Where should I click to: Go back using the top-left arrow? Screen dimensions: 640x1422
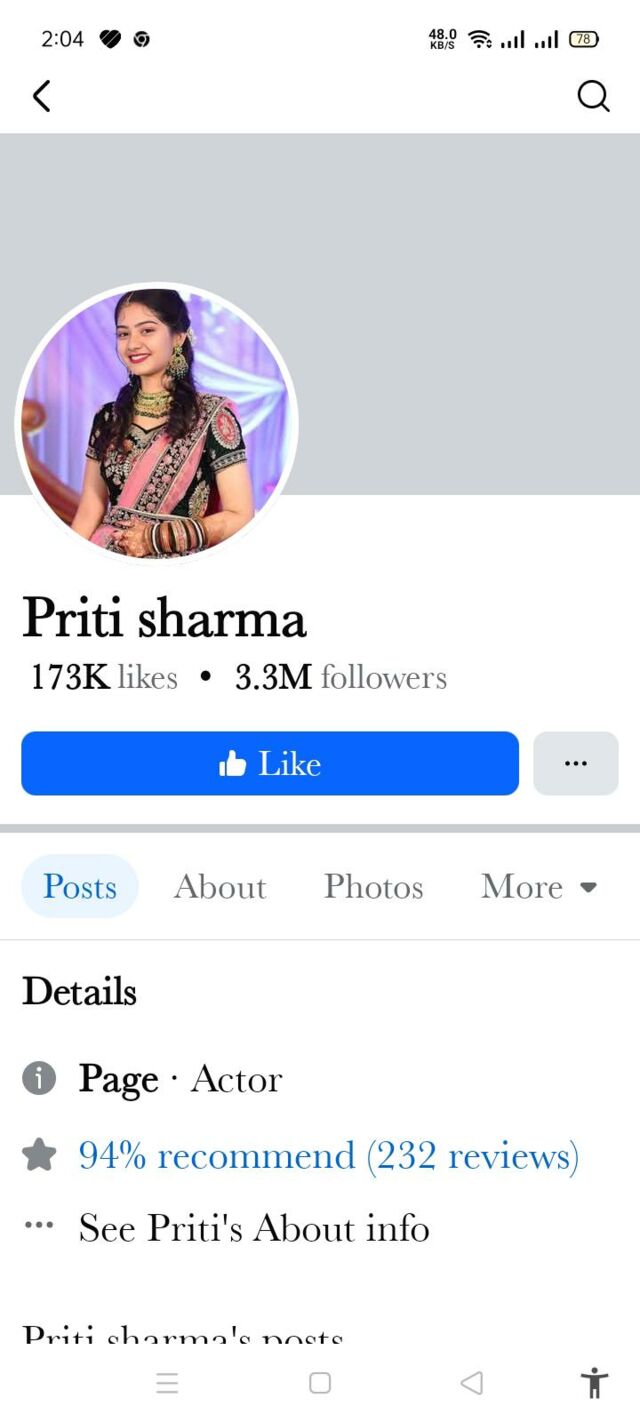pyautogui.click(x=41, y=96)
